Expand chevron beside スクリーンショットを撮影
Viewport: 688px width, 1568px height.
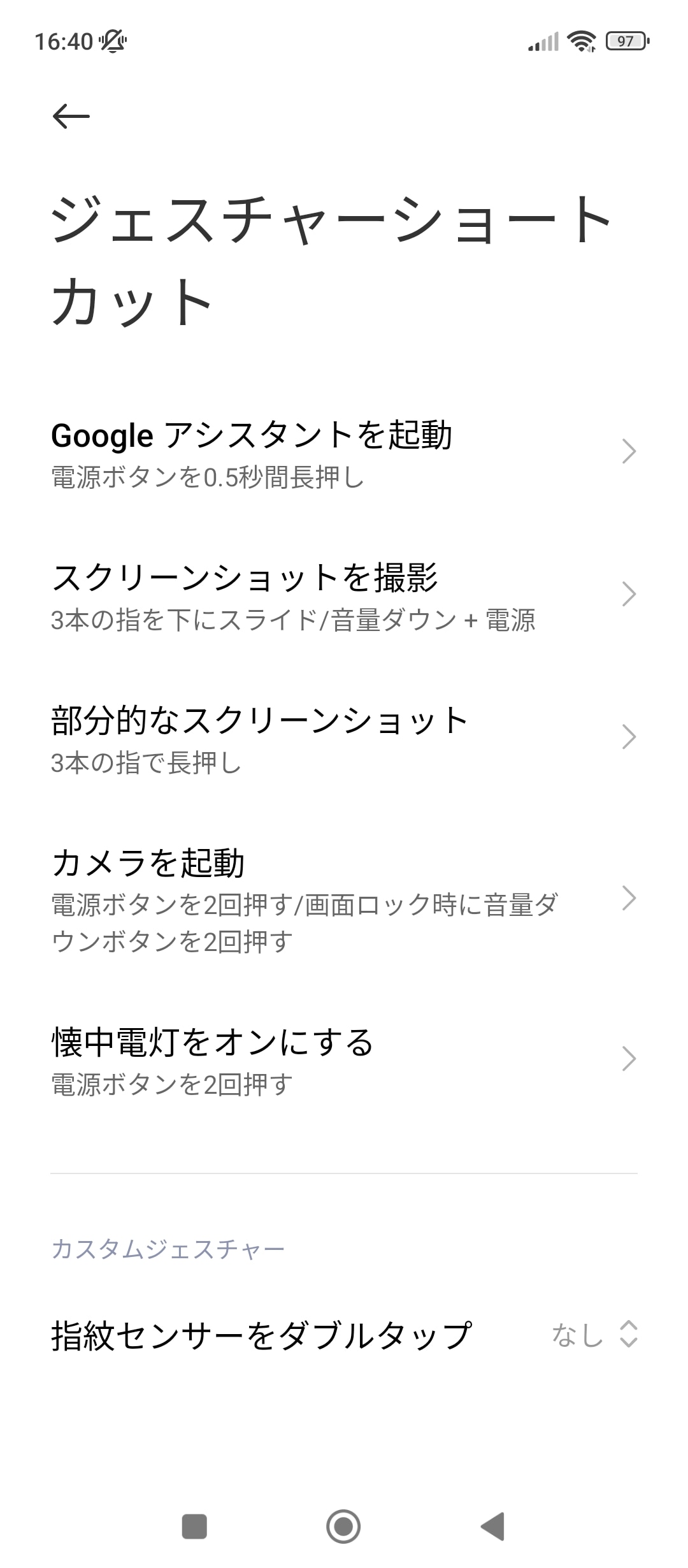pyautogui.click(x=629, y=593)
